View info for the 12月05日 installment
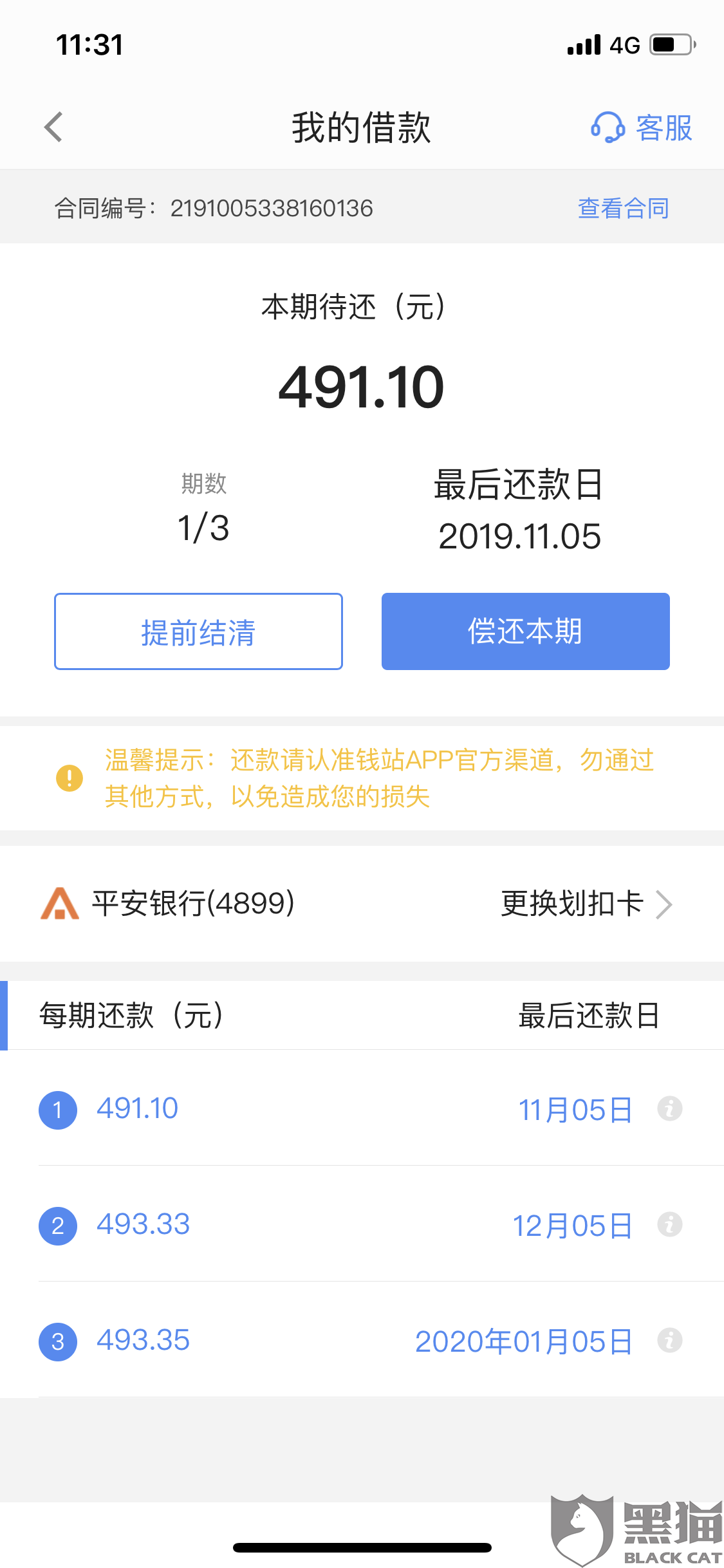The height and width of the screenshot is (1568, 724). pyautogui.click(x=669, y=1225)
